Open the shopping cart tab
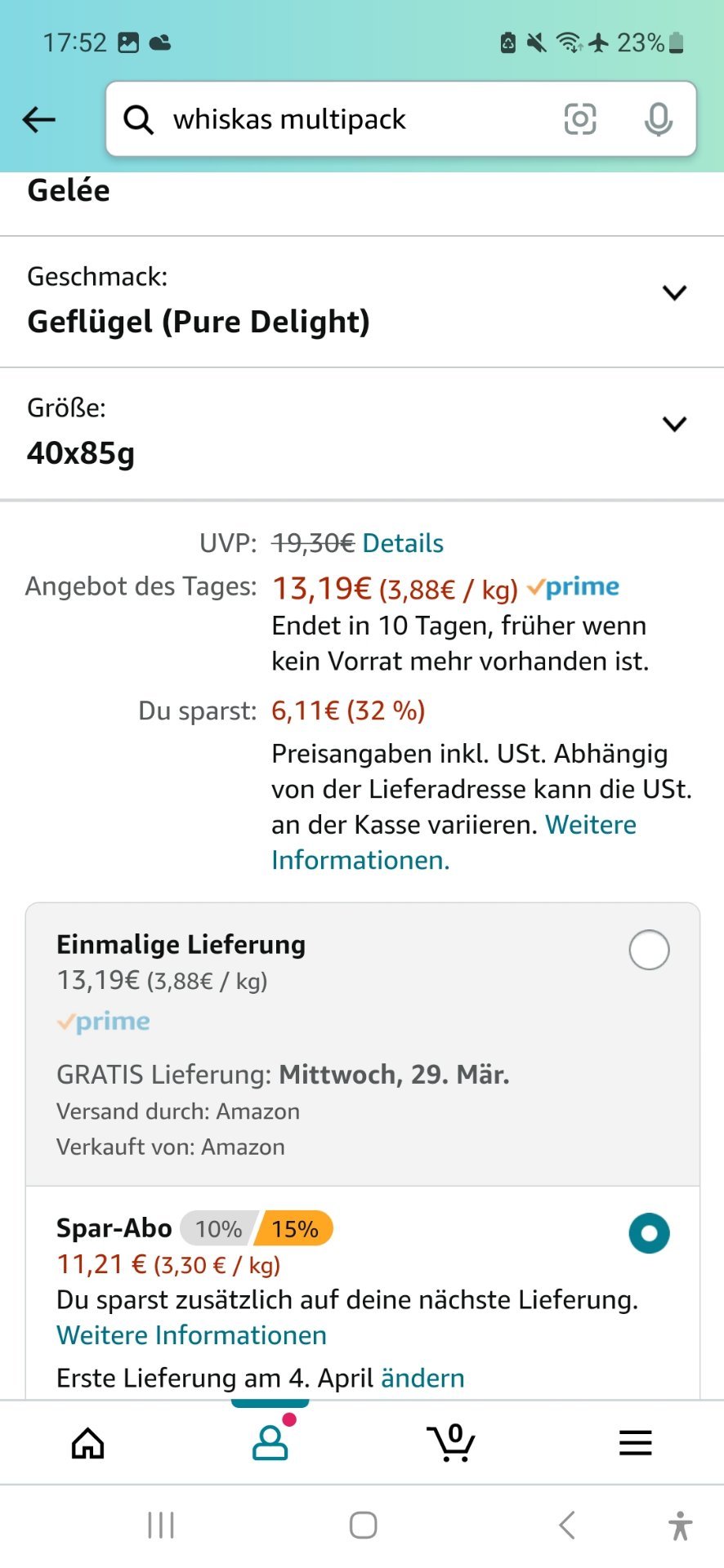Image resolution: width=724 pixels, height=1568 pixels. coord(451,1442)
